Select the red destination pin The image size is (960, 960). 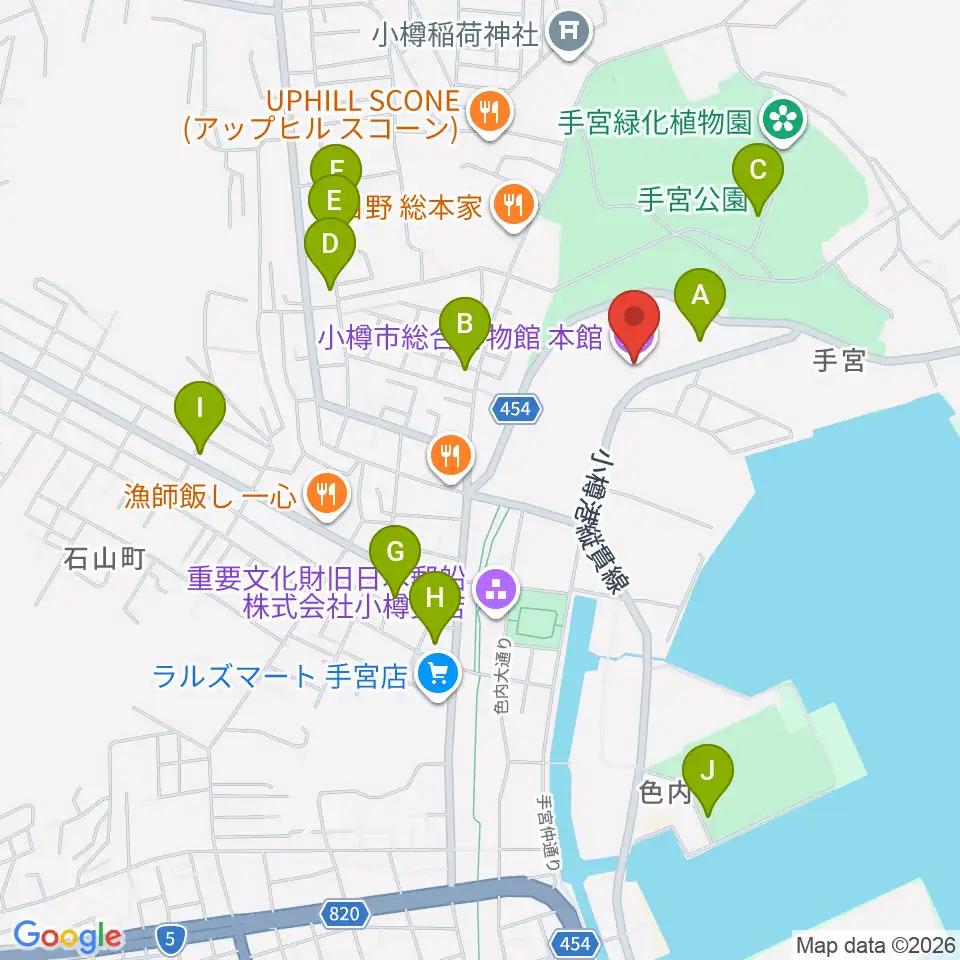[634, 318]
